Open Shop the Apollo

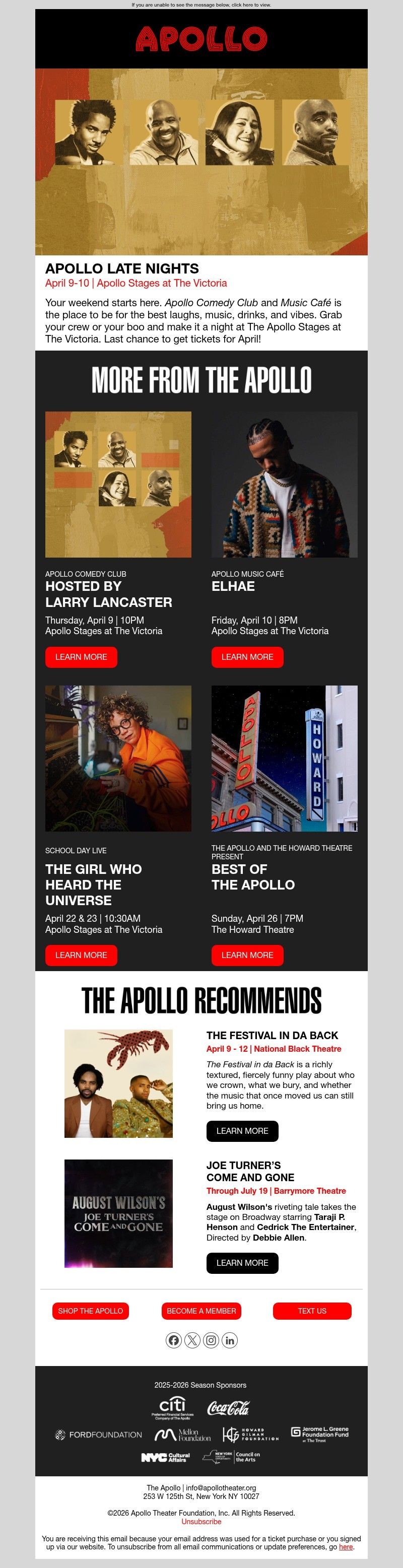pyautogui.click(x=90, y=1311)
